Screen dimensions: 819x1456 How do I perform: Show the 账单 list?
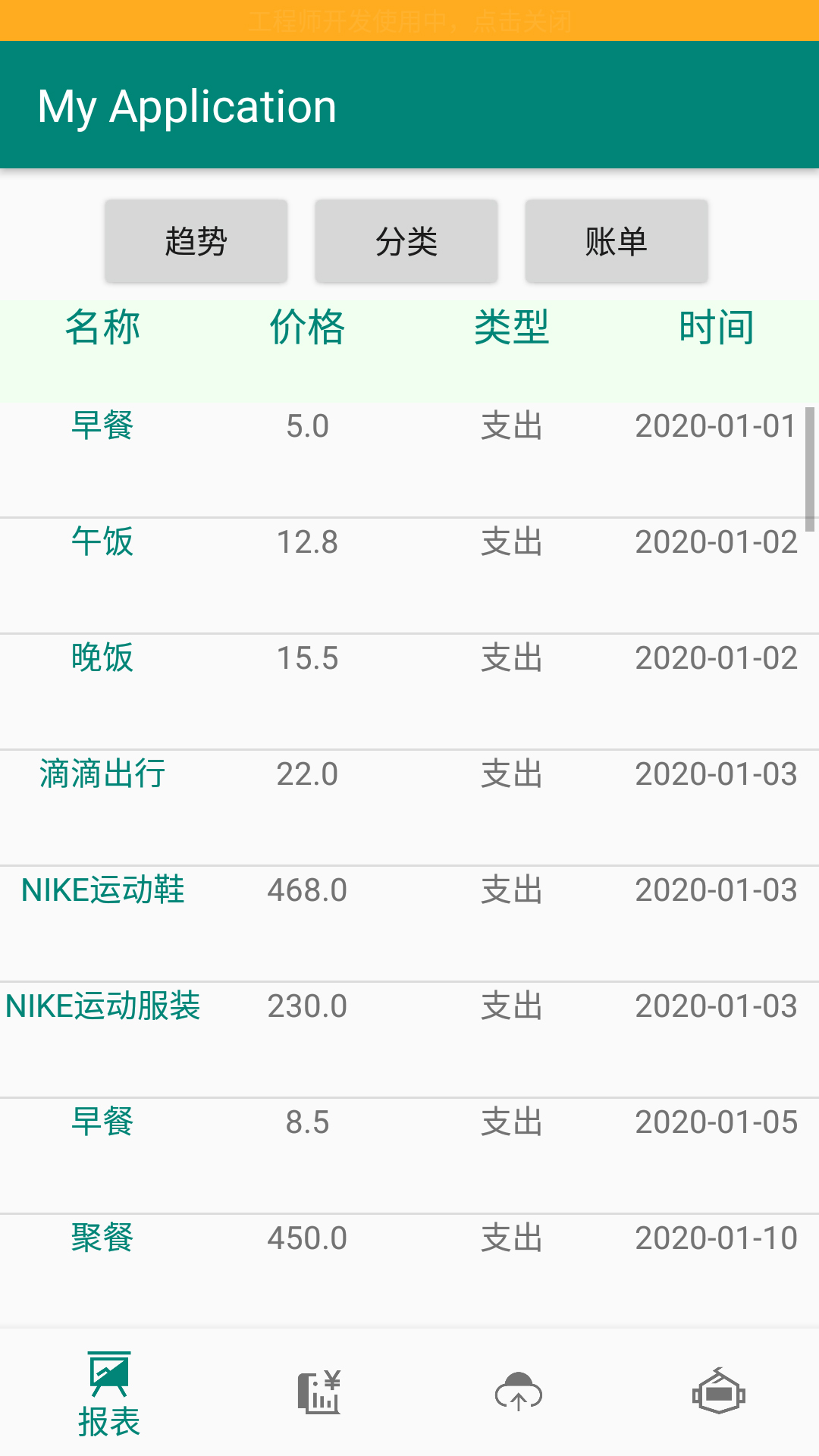coord(617,241)
